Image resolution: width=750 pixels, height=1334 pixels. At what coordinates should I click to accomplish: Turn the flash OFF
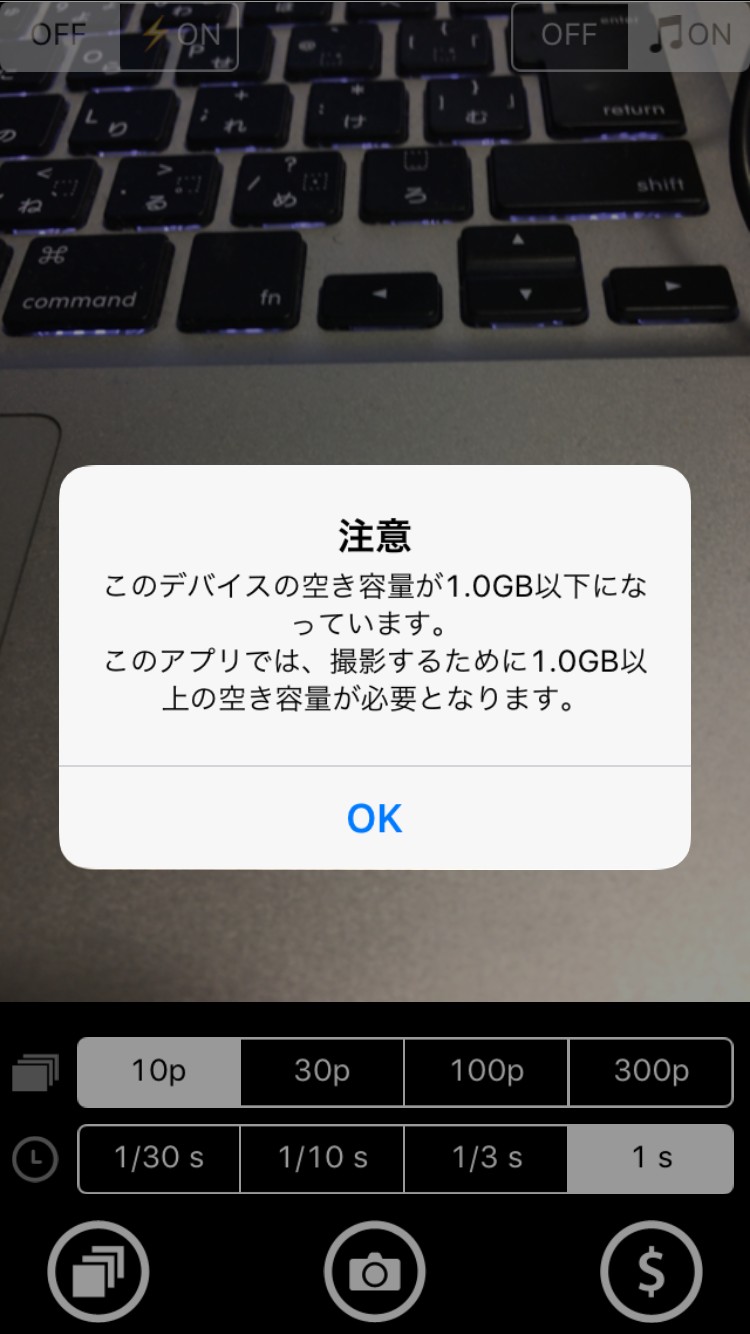(60, 36)
